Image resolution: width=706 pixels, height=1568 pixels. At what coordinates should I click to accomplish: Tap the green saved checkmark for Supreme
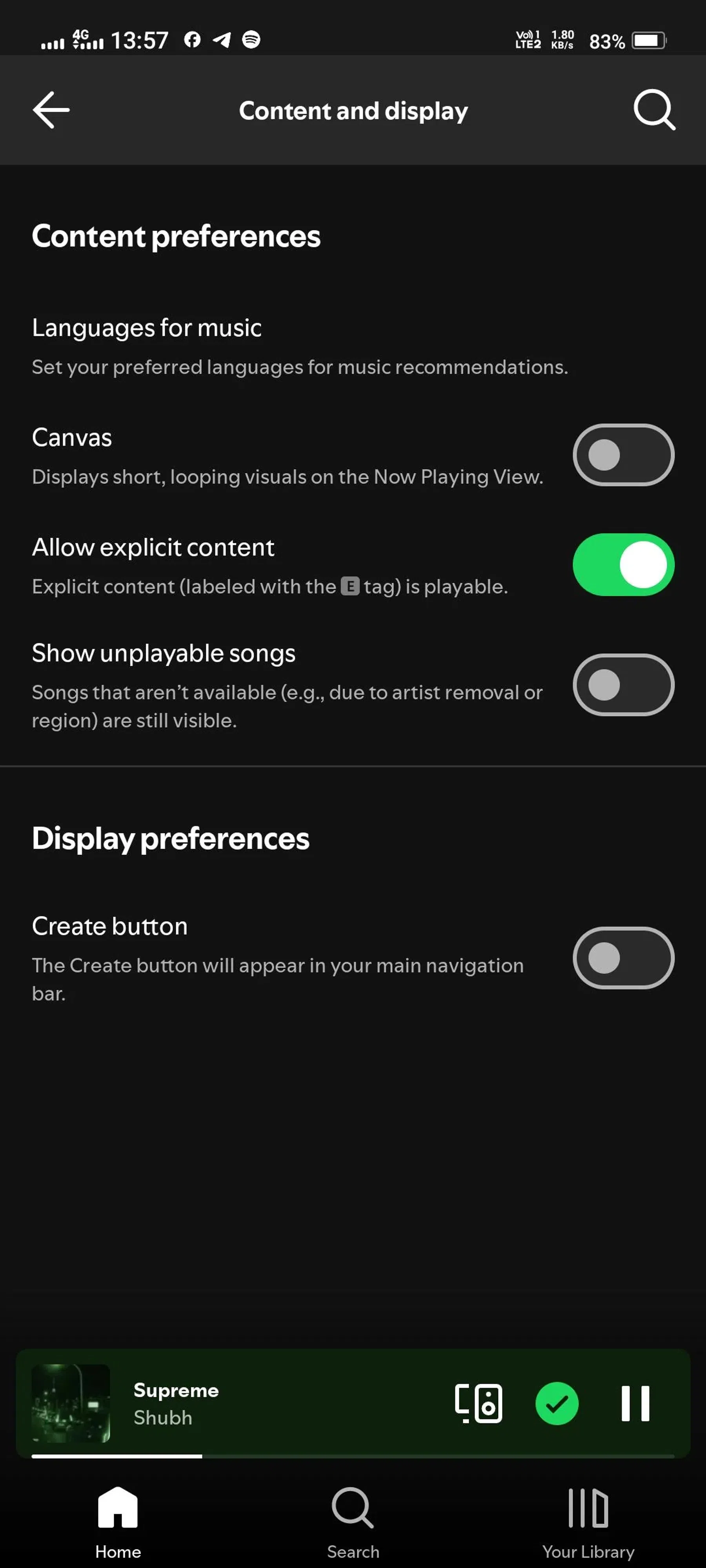pyautogui.click(x=557, y=1403)
